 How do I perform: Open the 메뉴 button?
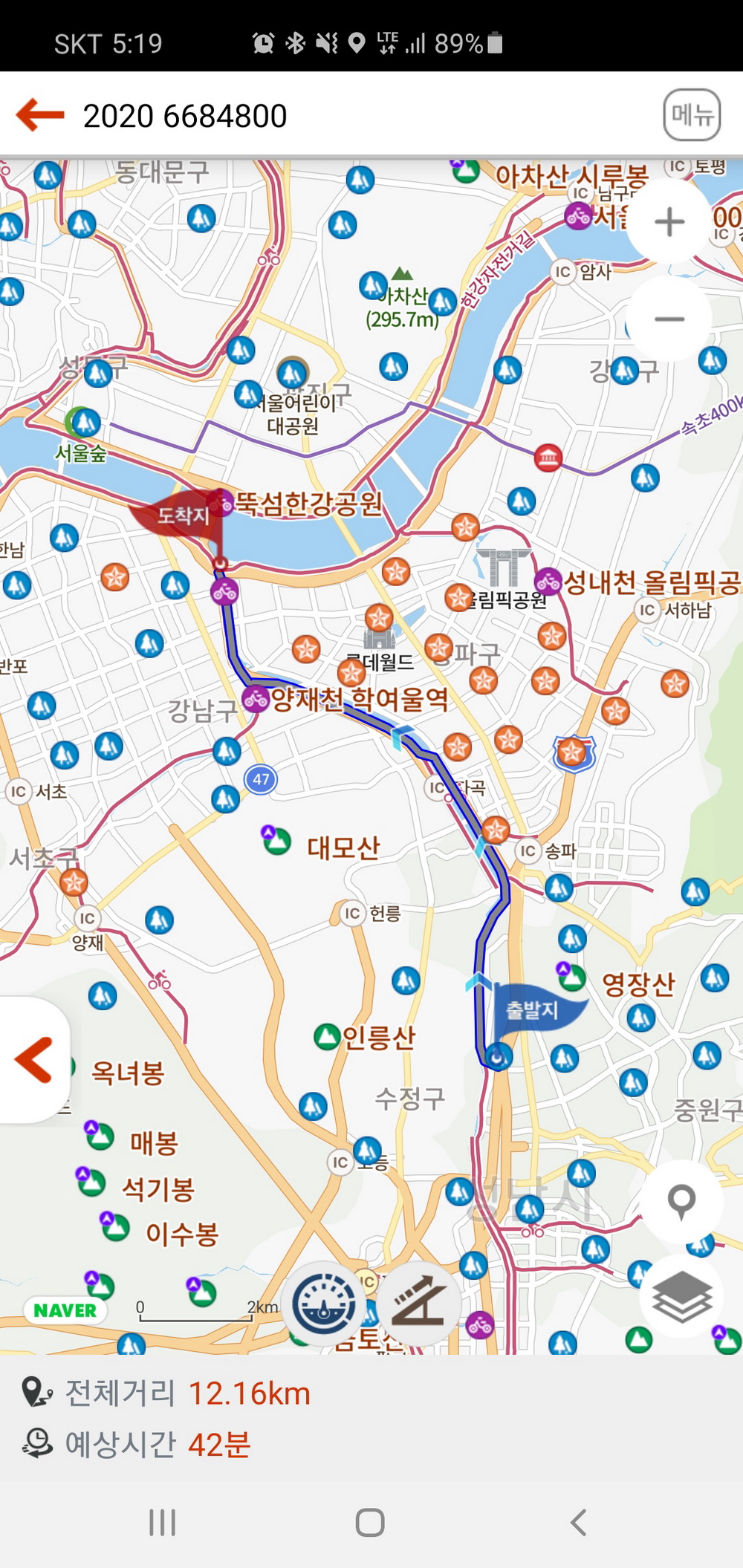[x=692, y=115]
